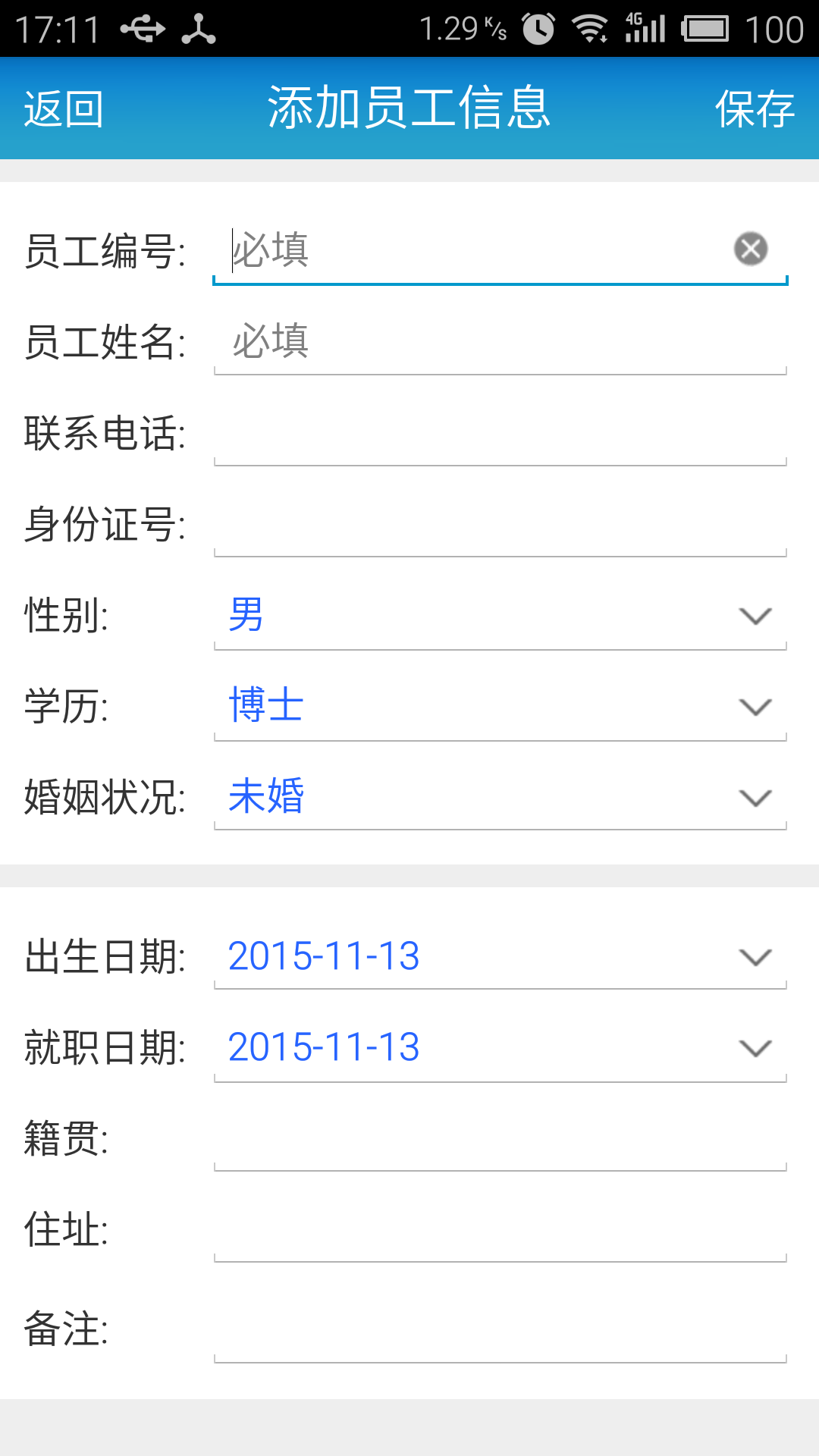Tap 返回 to go back
The image size is (819, 1456).
click(64, 108)
